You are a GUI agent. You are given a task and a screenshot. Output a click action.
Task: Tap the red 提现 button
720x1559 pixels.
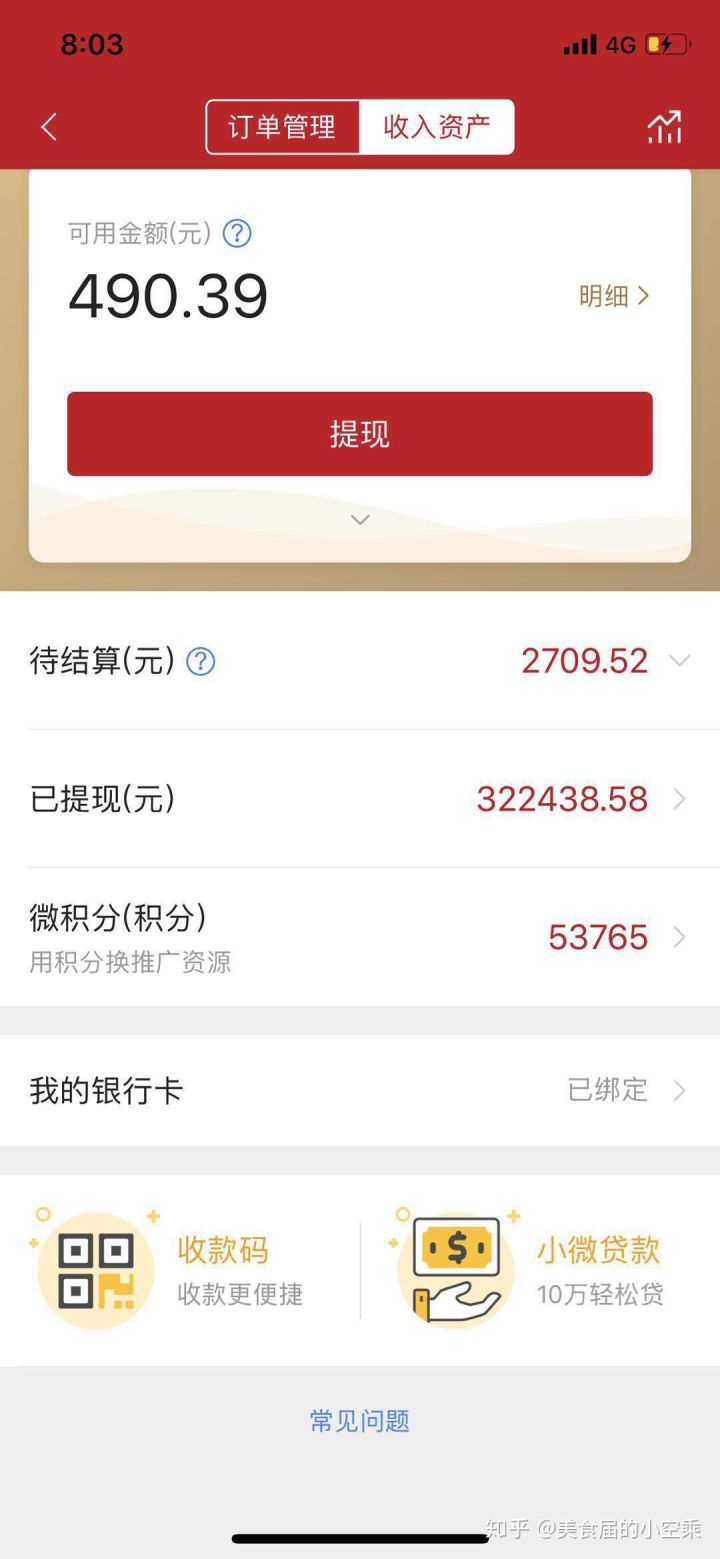point(360,434)
